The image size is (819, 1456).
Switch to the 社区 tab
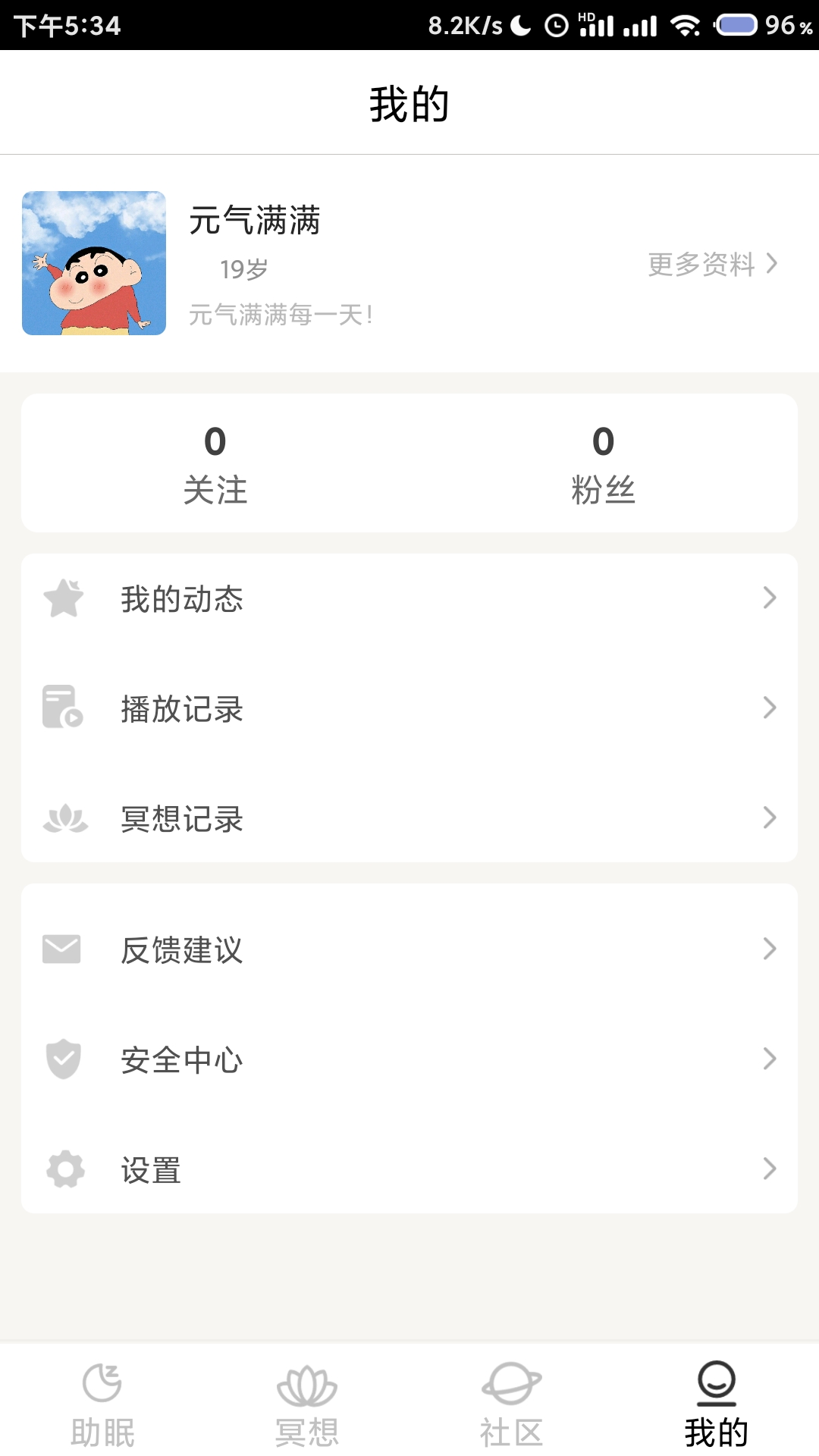(x=512, y=1404)
